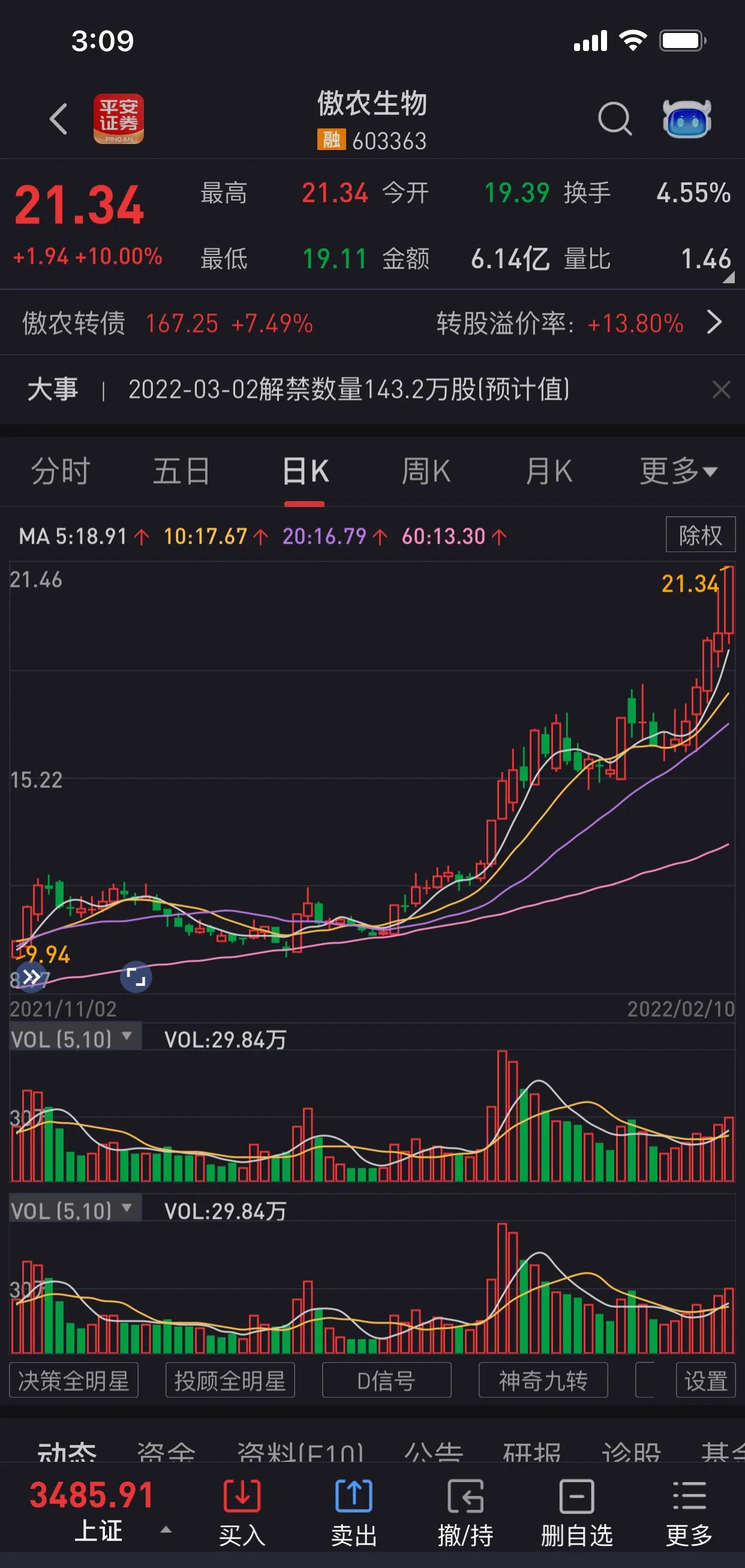Expand the 更多 chart period dropdown
Screen dimensions: 745x1568
pos(678,471)
